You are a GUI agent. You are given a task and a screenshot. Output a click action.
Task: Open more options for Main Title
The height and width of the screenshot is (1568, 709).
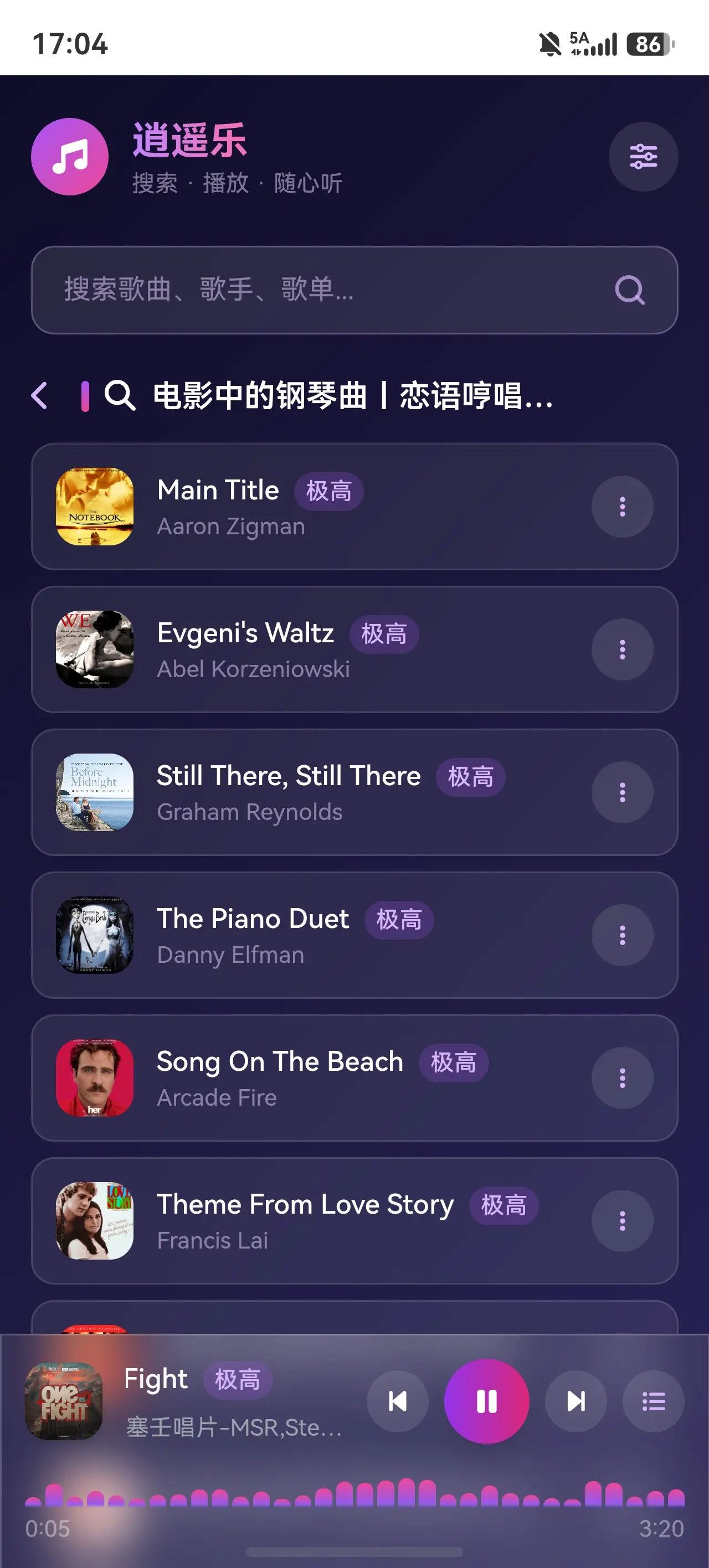[622, 507]
